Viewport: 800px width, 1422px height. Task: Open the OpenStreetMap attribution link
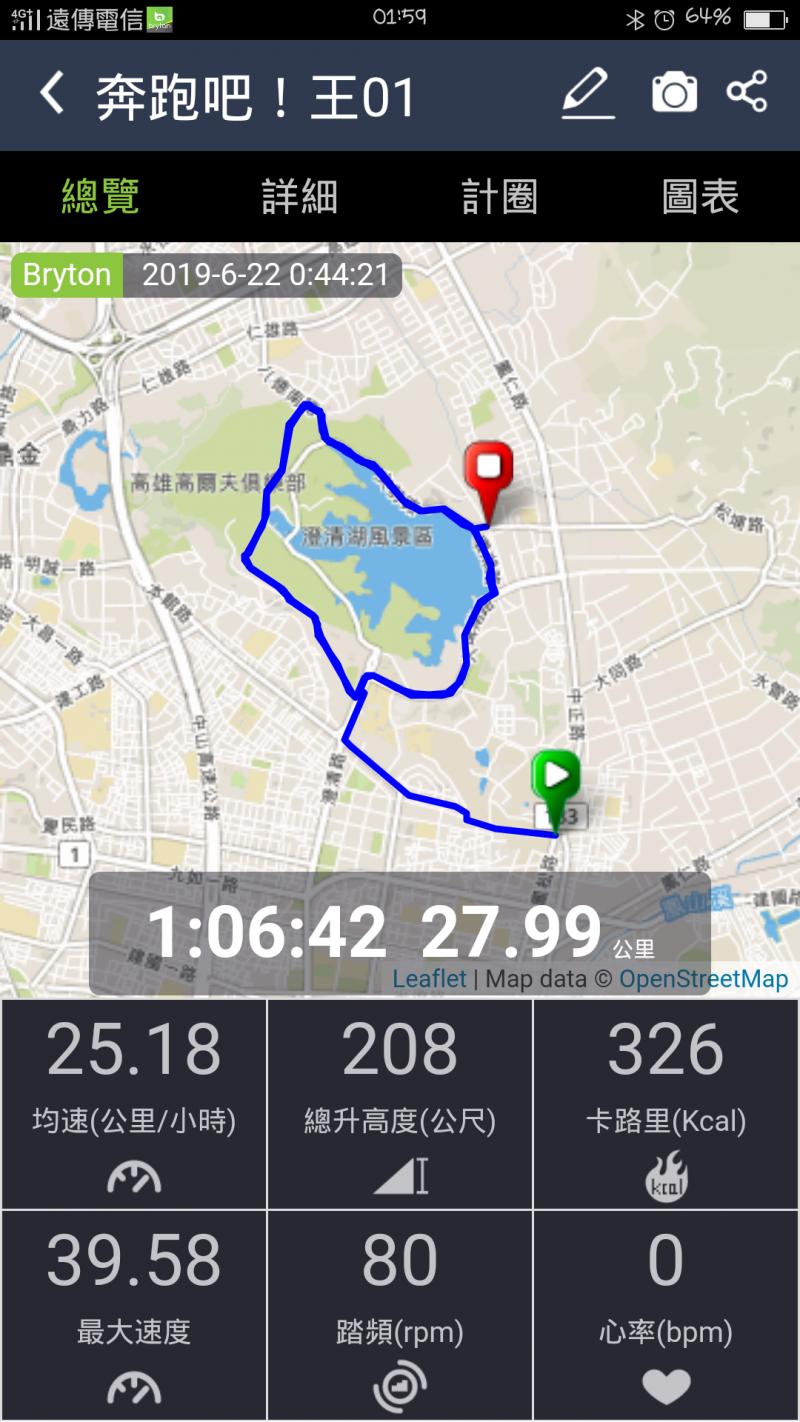703,979
